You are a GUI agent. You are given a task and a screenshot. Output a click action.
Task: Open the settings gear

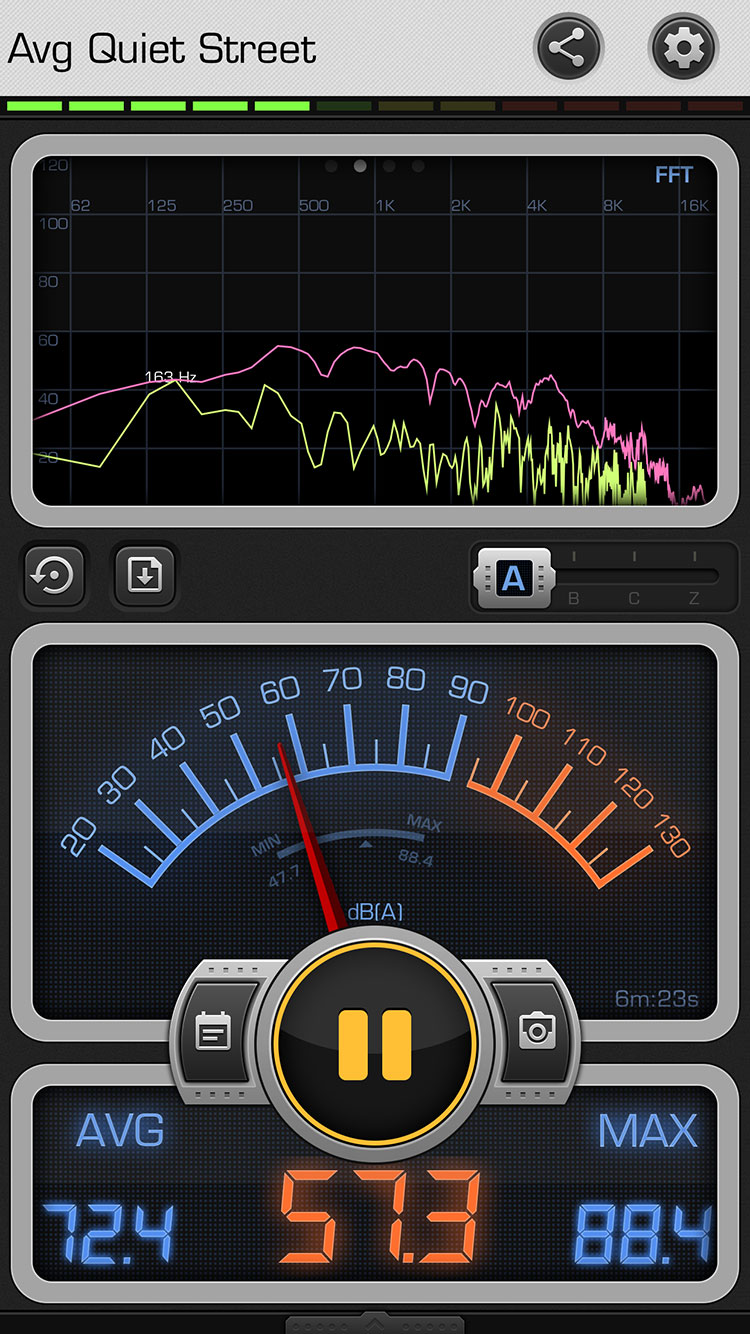[x=684, y=47]
